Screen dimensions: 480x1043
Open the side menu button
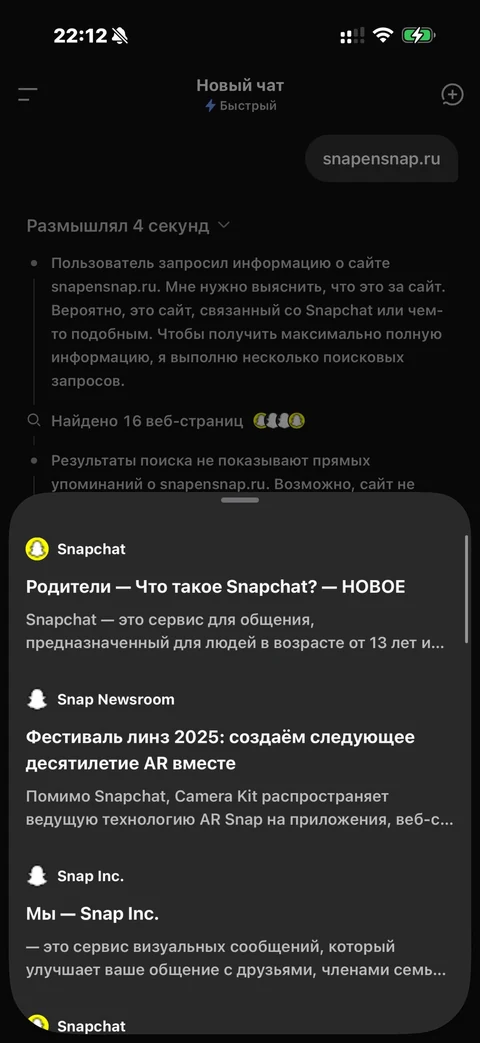click(28, 94)
